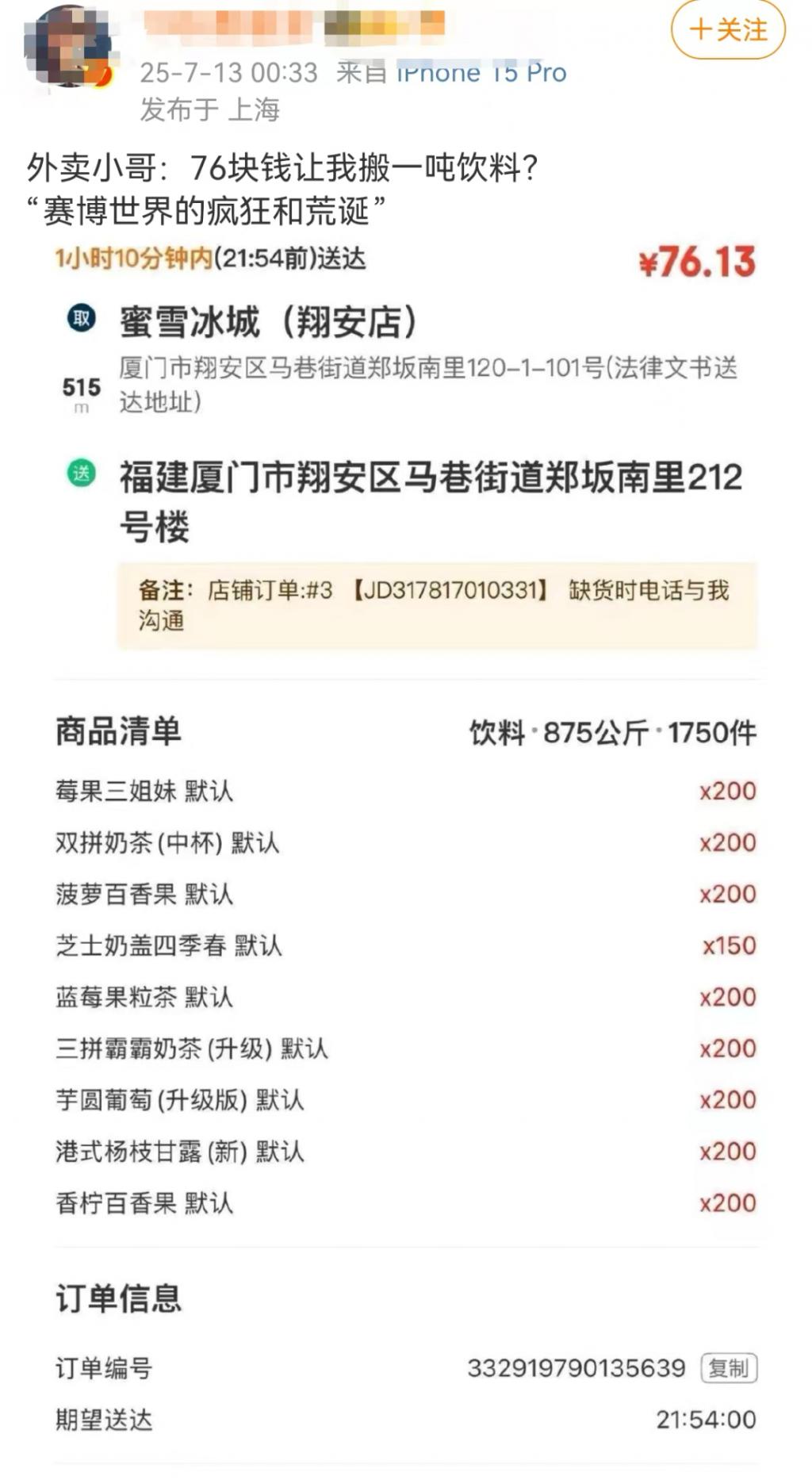The image size is (812, 1480).
Task: Open the iPhone 15 Pro source link
Action: pos(481,73)
